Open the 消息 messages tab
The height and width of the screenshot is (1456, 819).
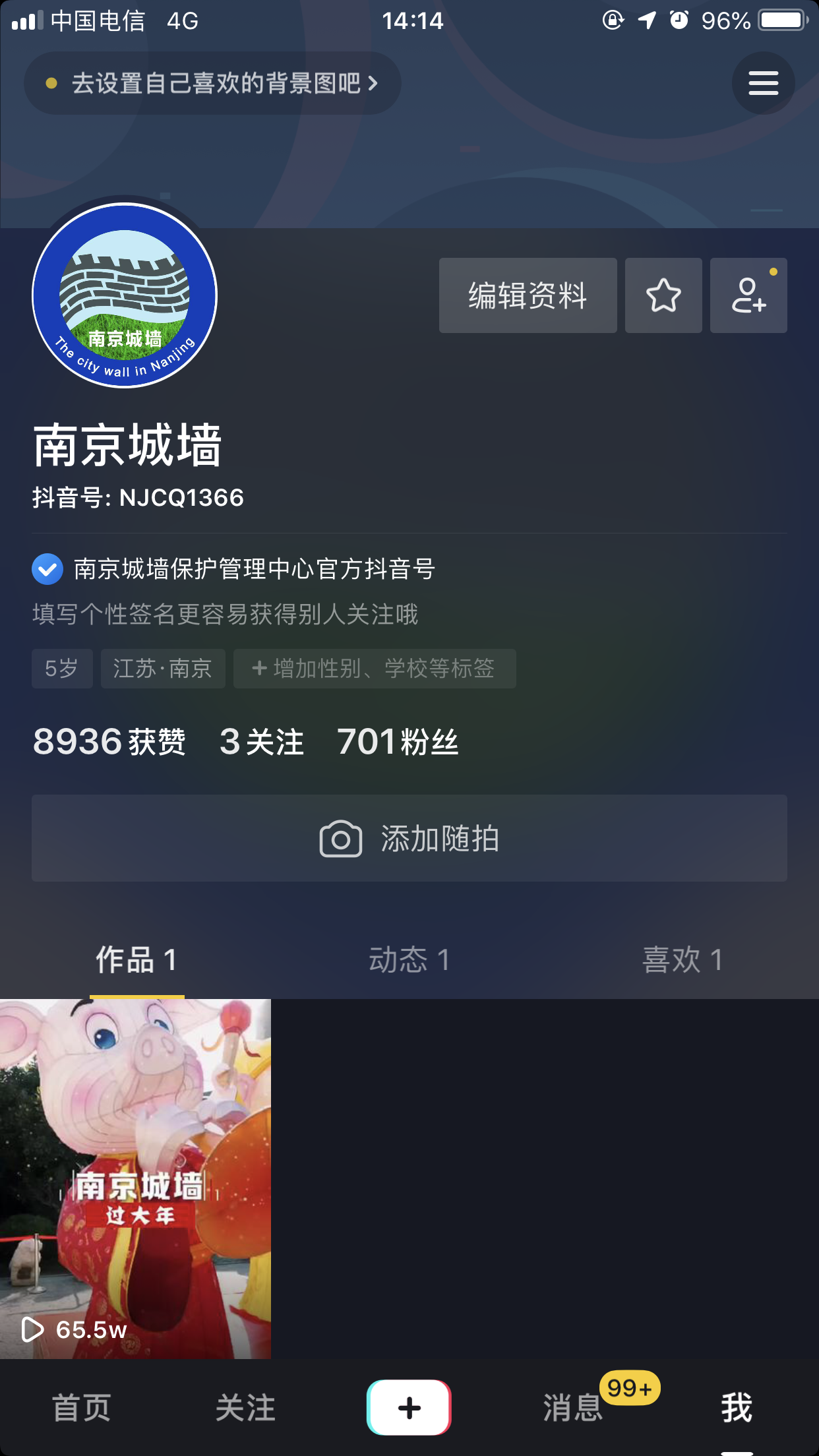(x=572, y=1408)
